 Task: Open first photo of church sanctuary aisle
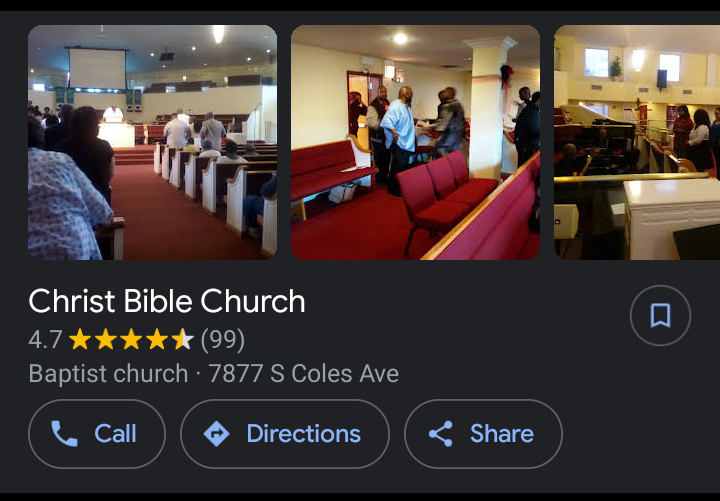click(152, 142)
